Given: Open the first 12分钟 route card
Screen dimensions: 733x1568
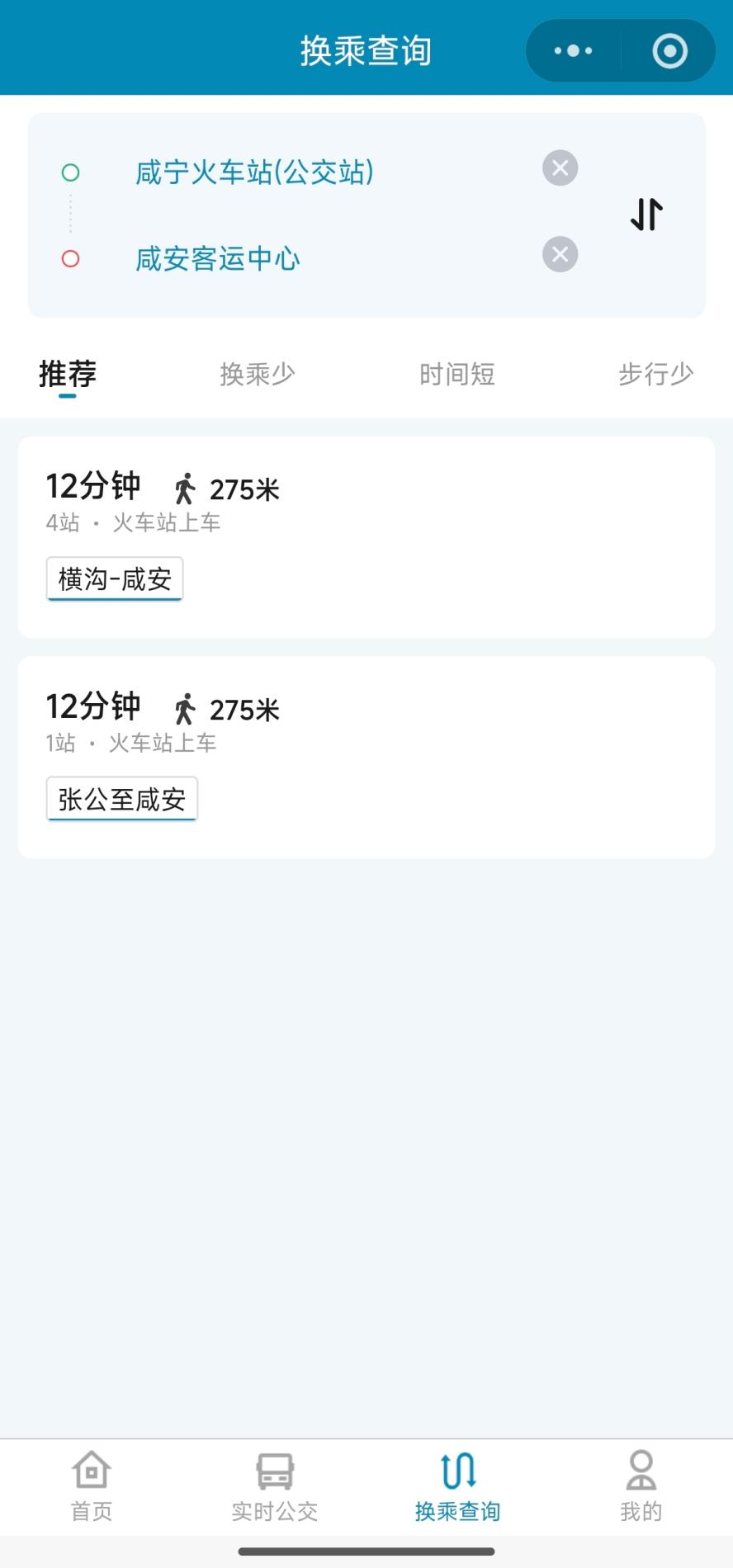Looking at the screenshot, I should click(x=366, y=536).
